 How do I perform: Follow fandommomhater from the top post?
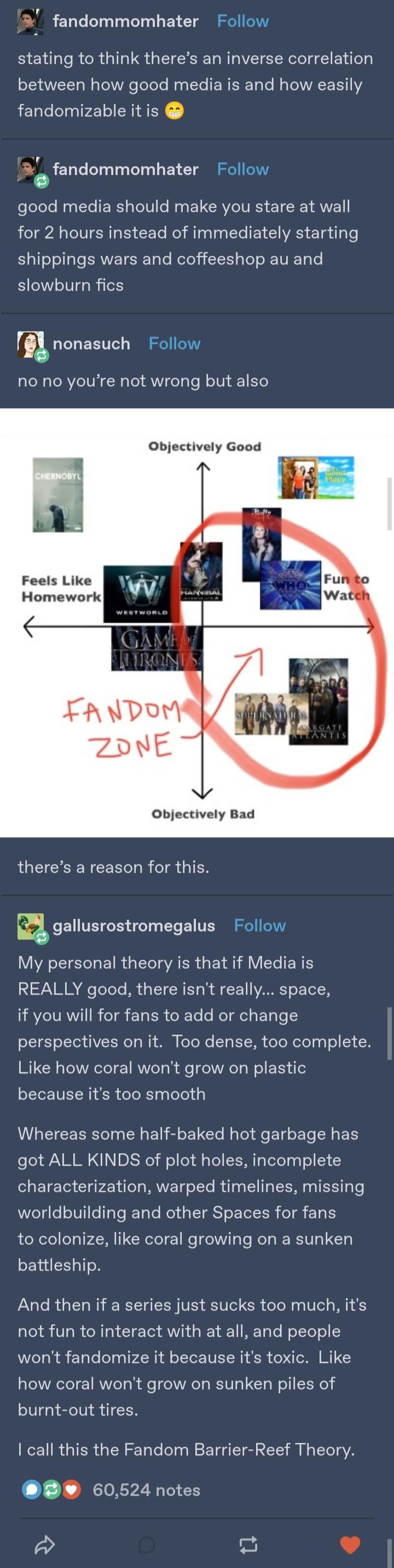pyautogui.click(x=243, y=21)
